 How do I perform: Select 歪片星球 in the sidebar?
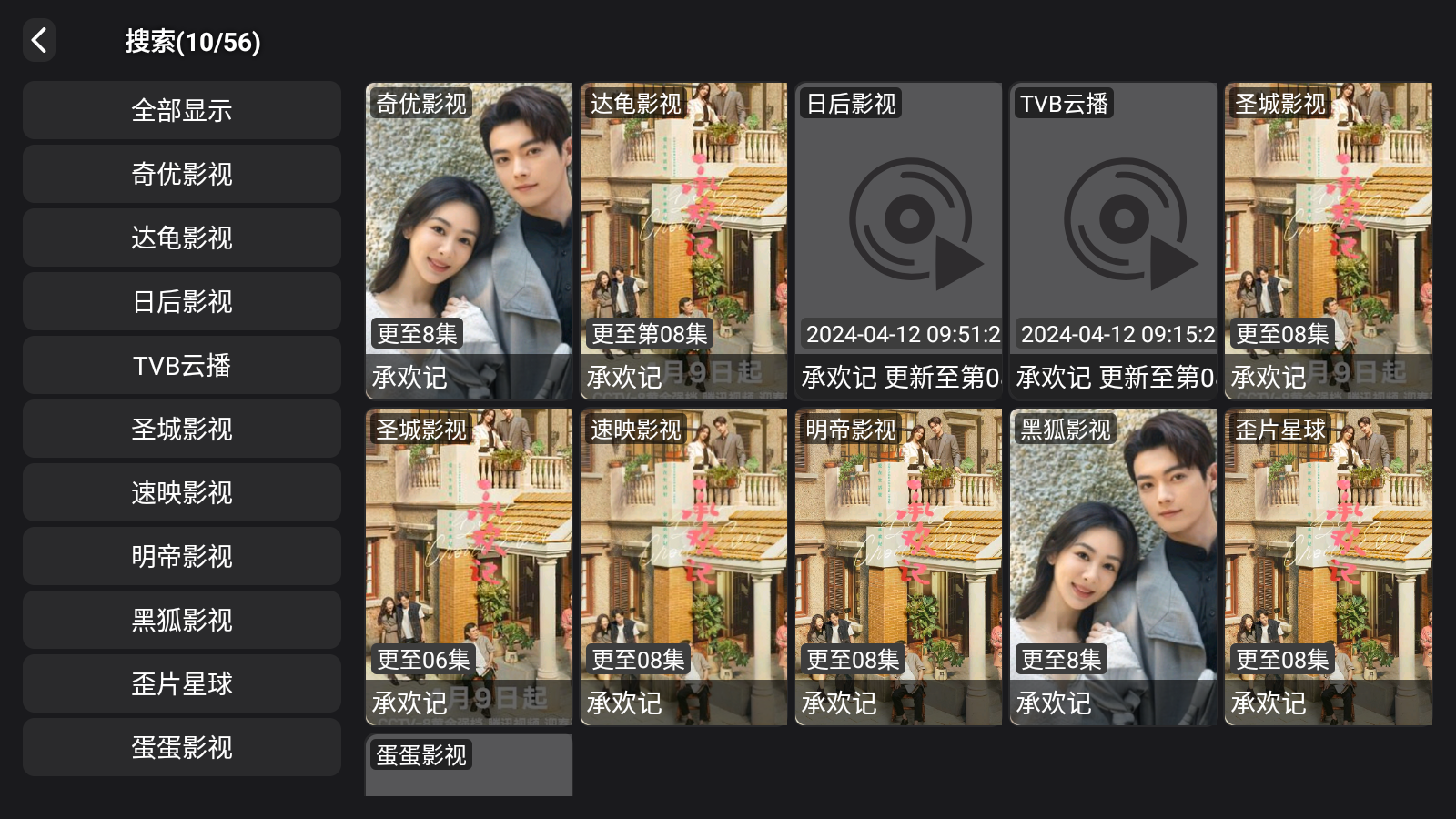click(182, 683)
